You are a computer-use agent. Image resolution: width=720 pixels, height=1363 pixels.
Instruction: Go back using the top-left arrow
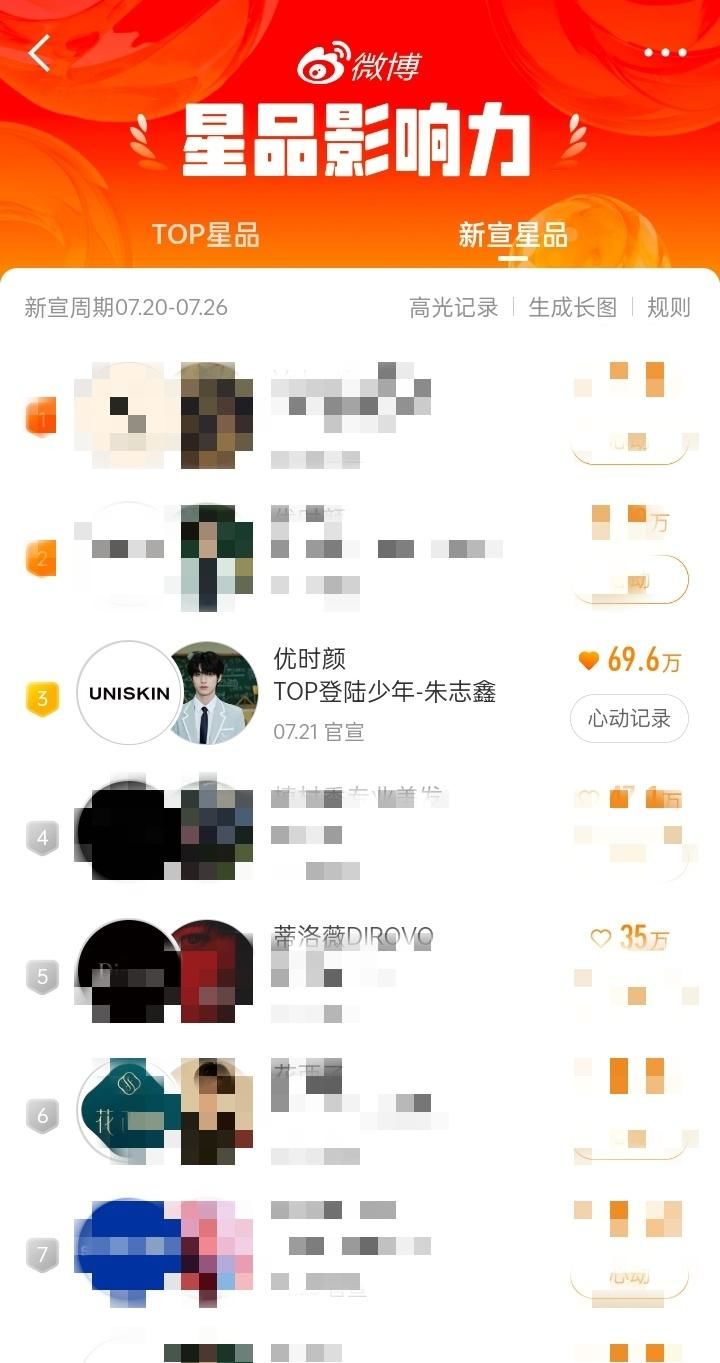(x=40, y=53)
